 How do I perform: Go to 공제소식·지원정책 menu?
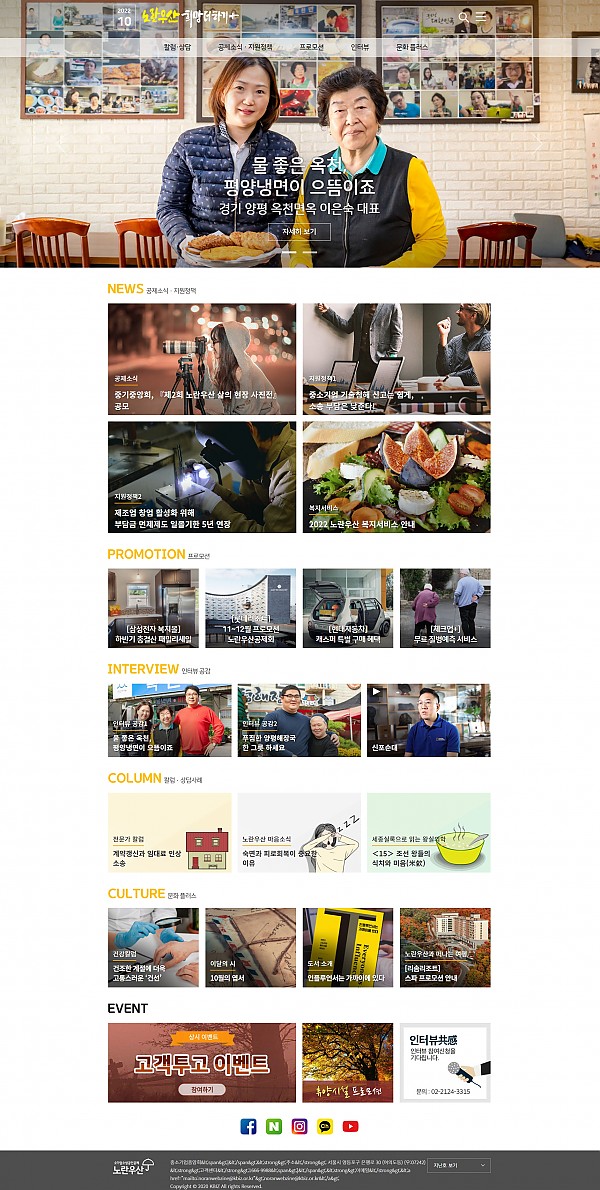tap(244, 47)
